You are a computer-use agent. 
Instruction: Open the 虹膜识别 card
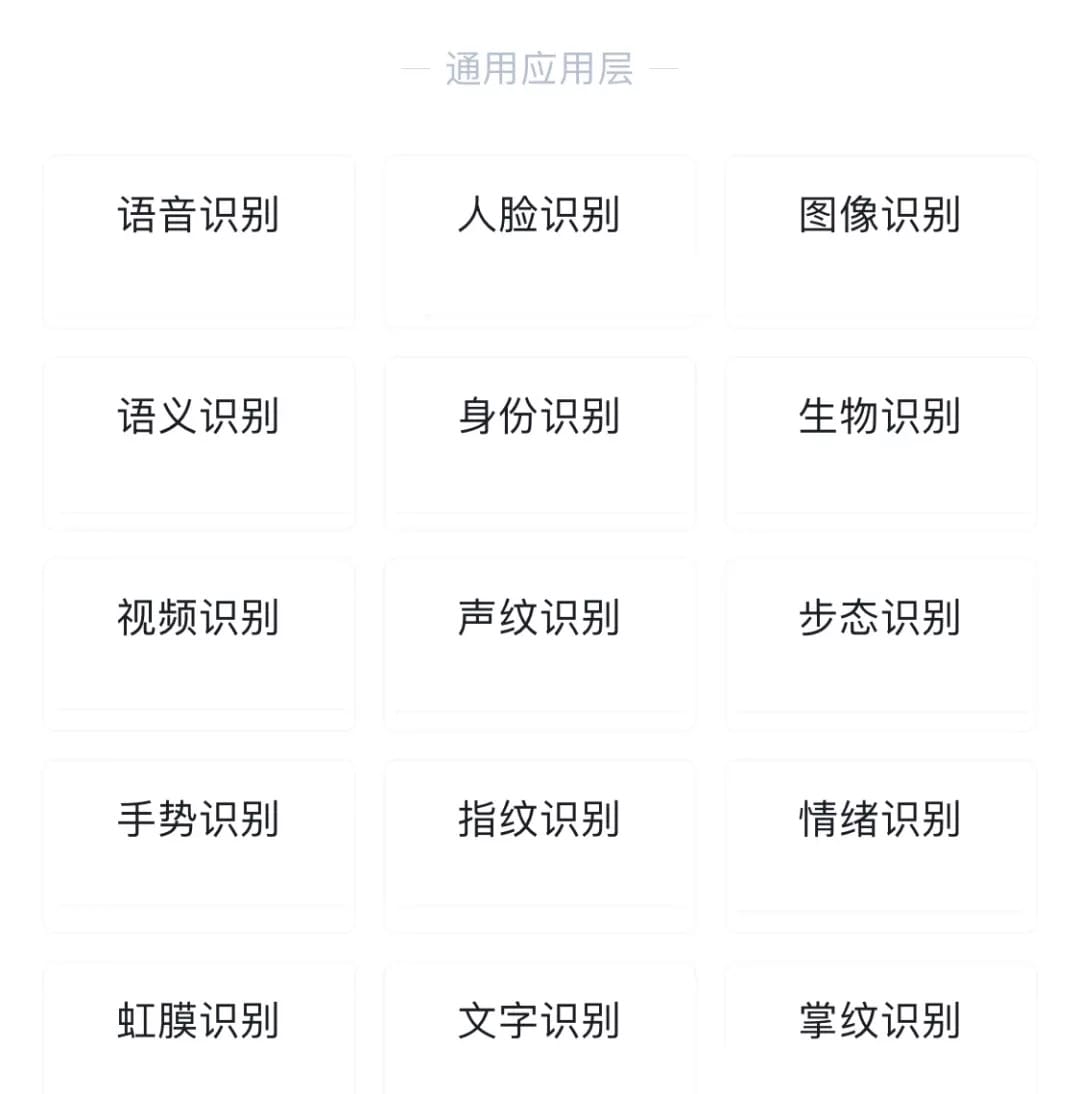(x=199, y=1028)
